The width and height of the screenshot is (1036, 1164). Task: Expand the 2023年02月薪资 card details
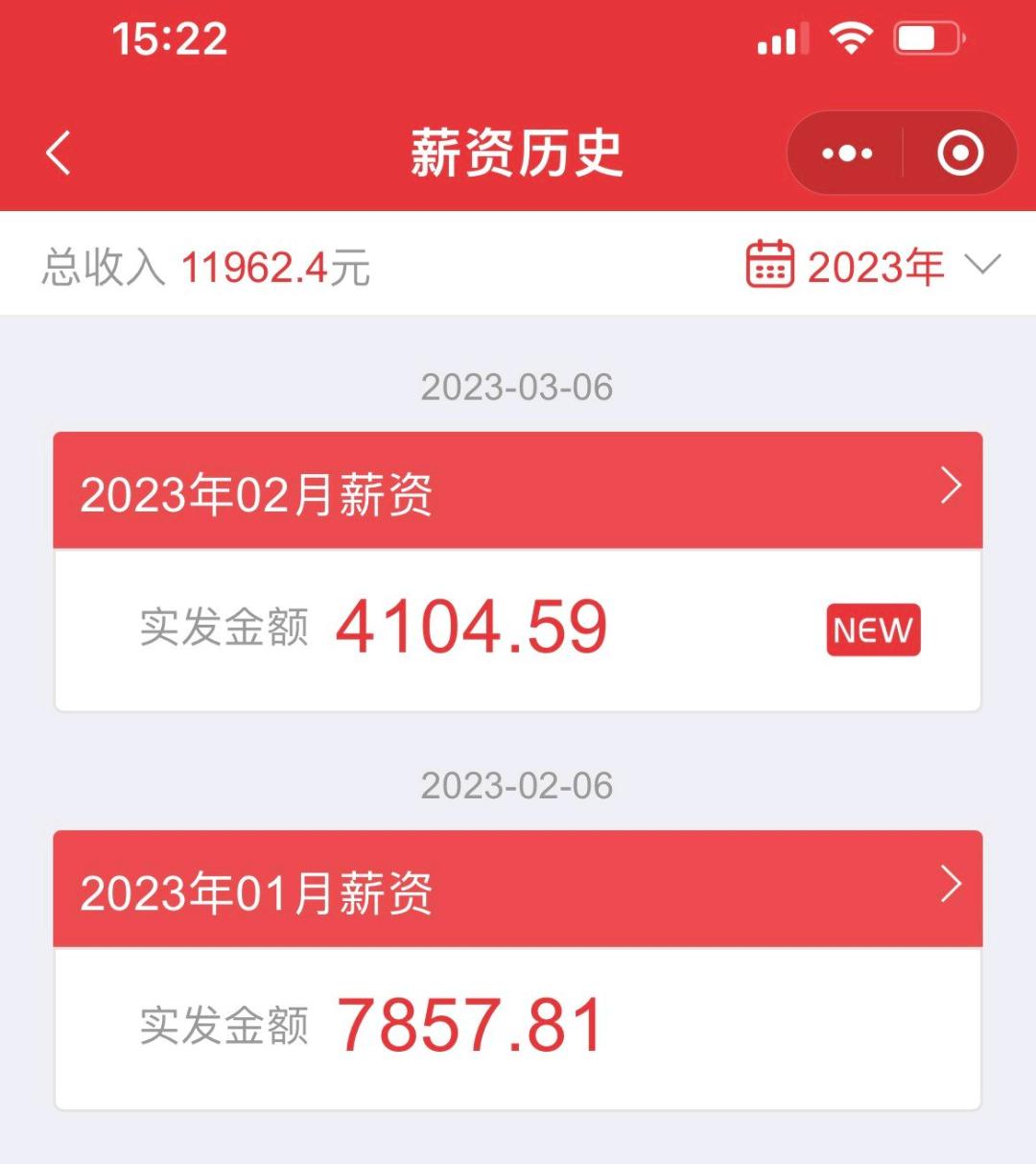tap(949, 487)
